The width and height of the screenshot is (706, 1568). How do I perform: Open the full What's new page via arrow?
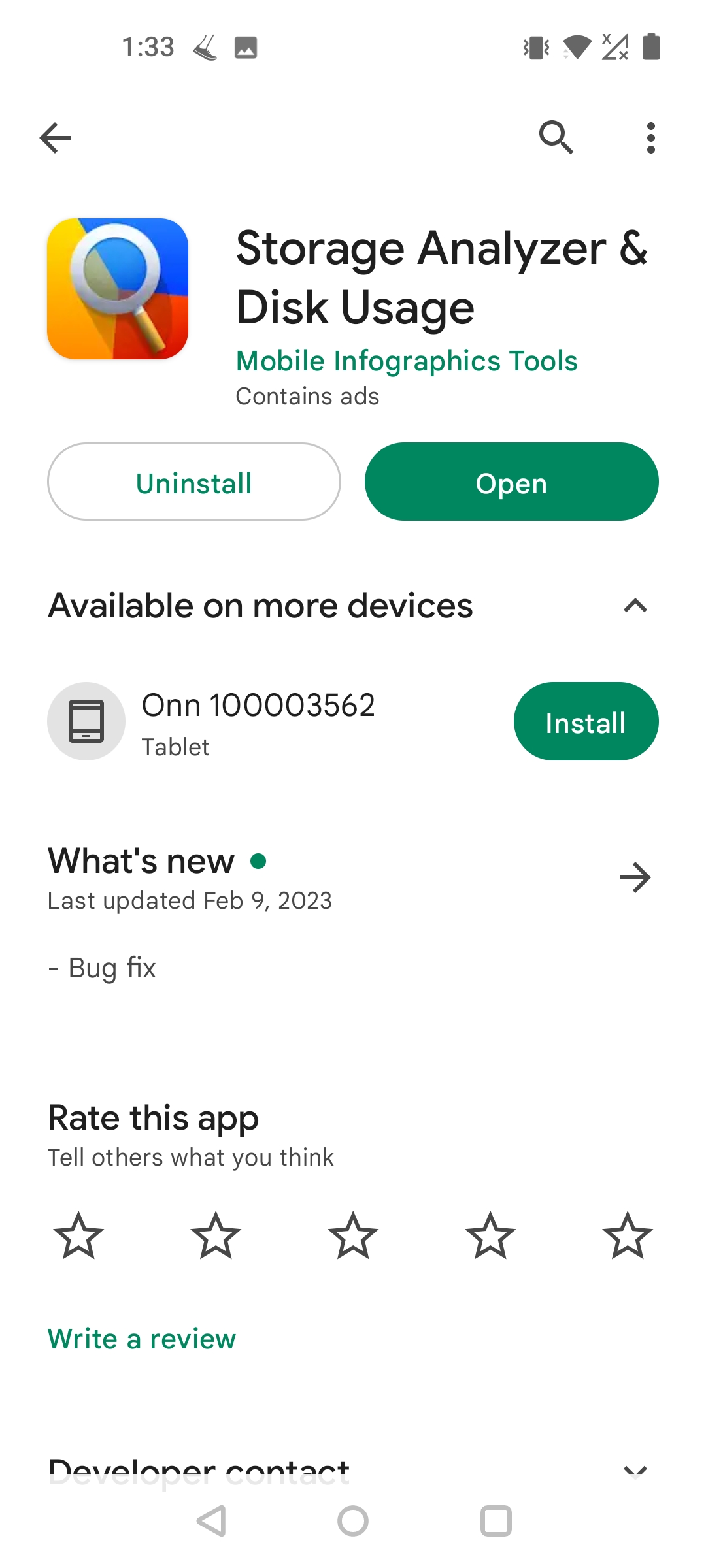coord(635,877)
